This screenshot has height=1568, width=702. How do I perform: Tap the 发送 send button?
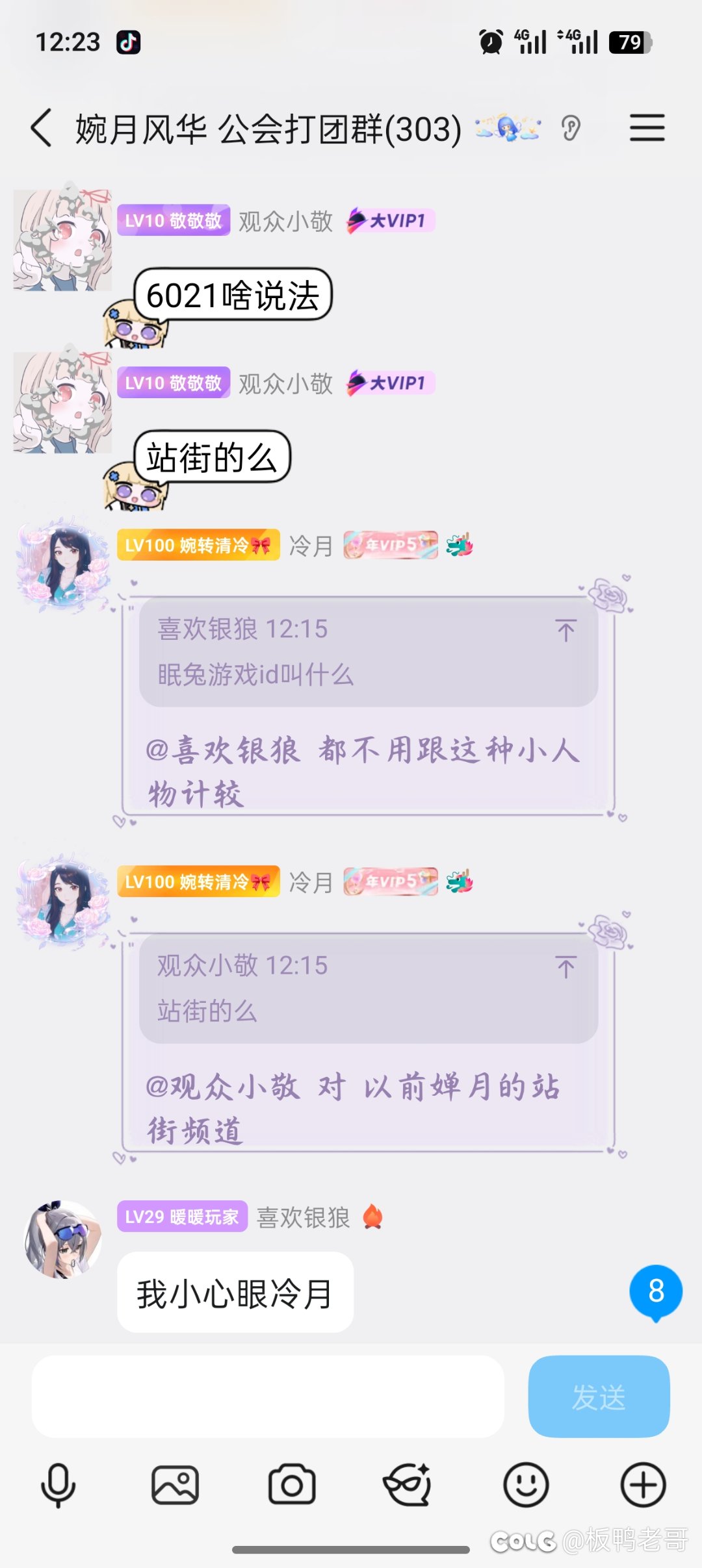(599, 1396)
